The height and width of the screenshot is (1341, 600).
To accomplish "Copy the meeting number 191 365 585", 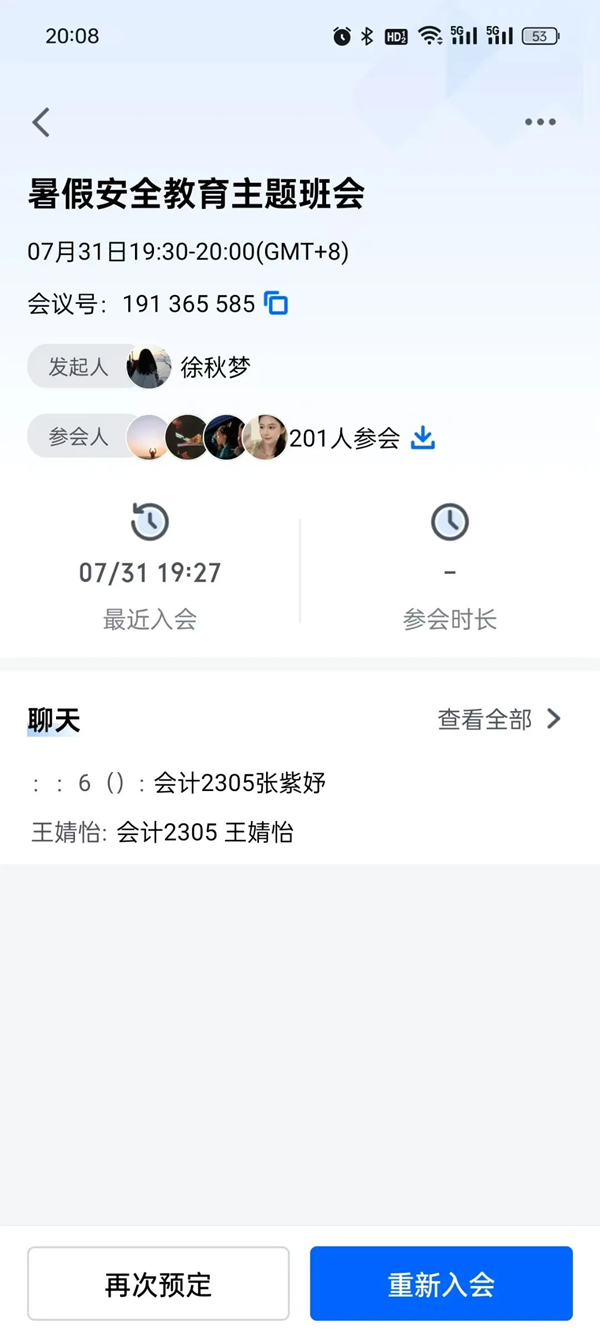I will pyautogui.click(x=276, y=304).
